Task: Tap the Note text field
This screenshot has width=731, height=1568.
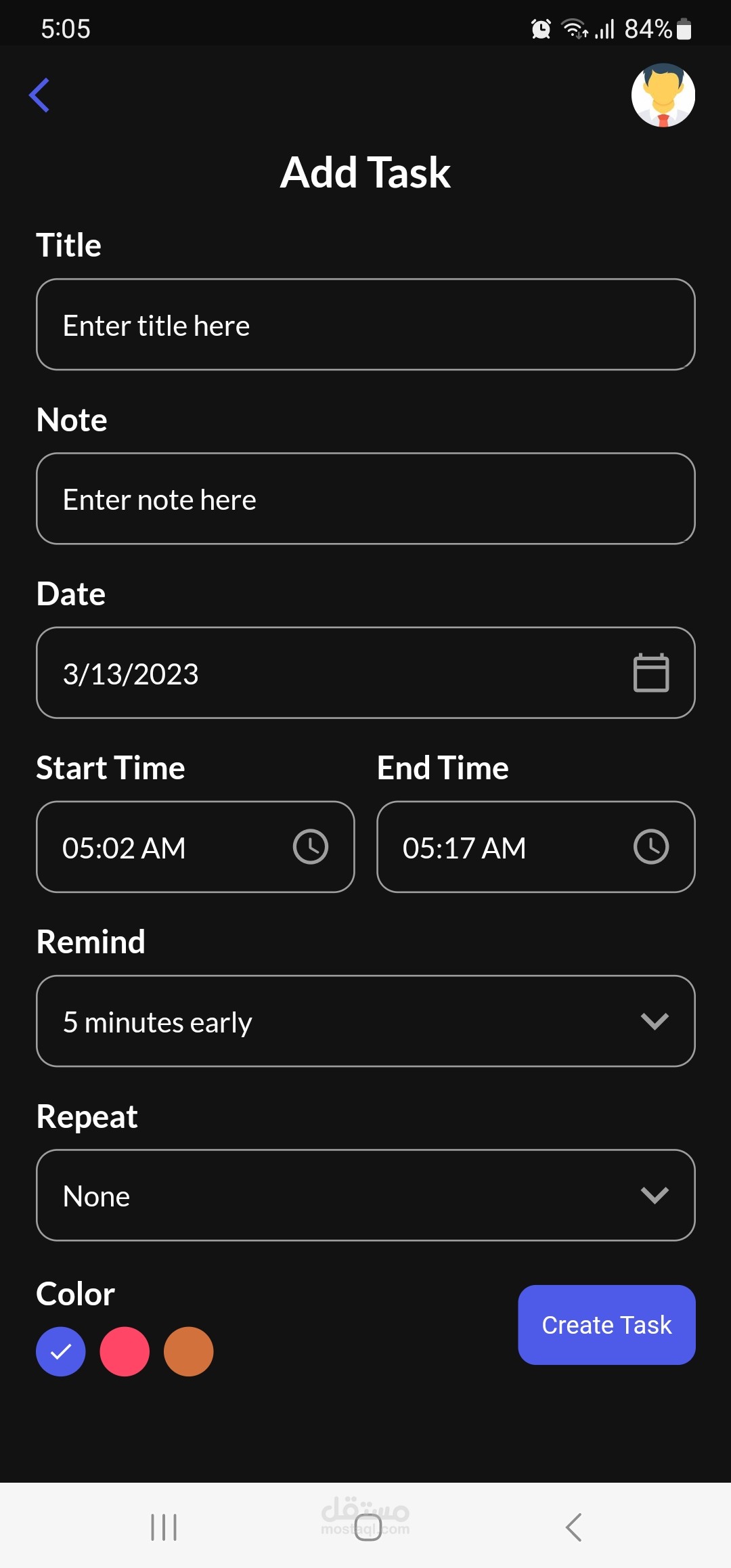Action: pos(365,499)
